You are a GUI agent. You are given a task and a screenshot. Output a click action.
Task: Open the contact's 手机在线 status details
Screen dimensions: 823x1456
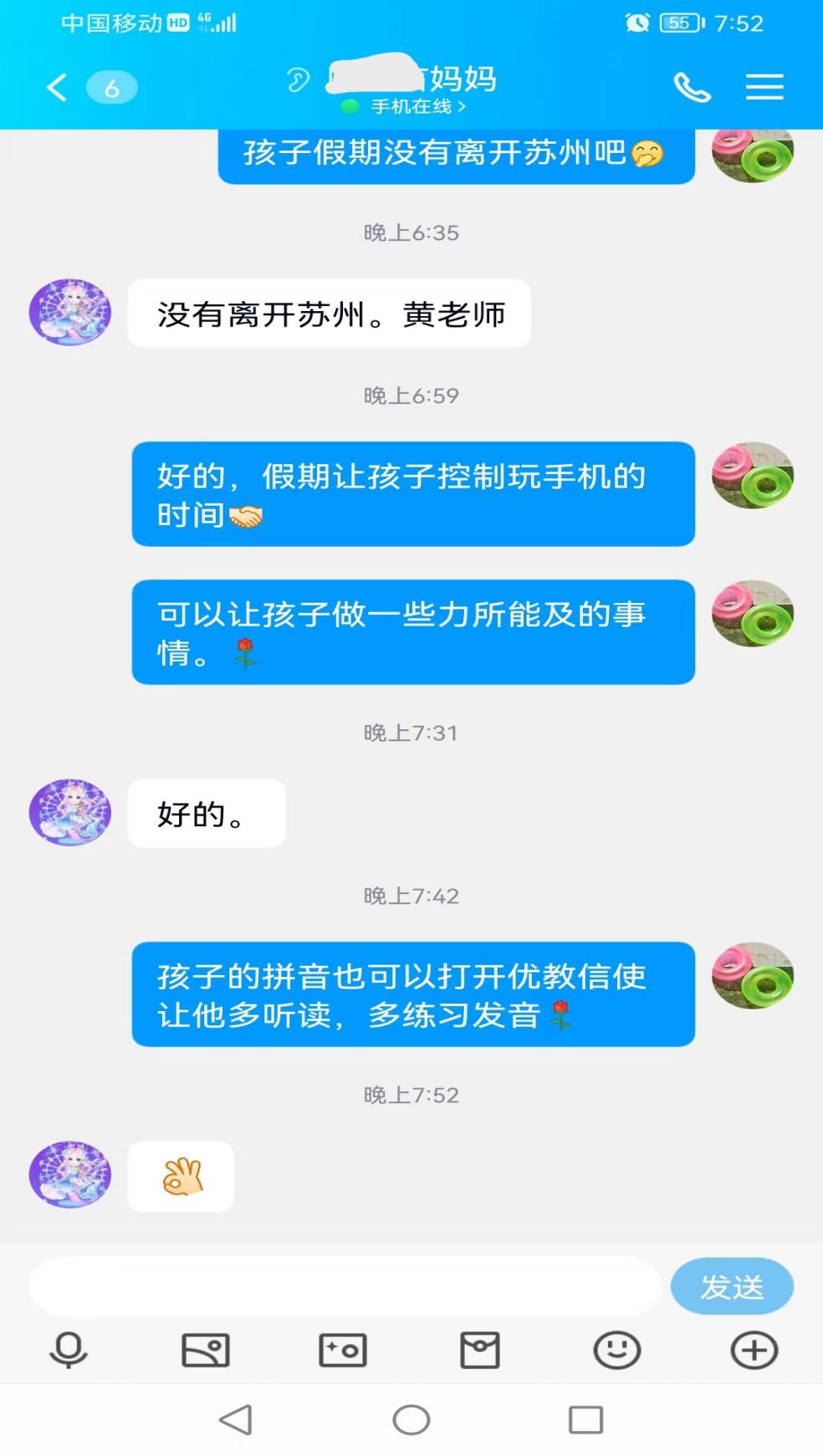point(417,107)
